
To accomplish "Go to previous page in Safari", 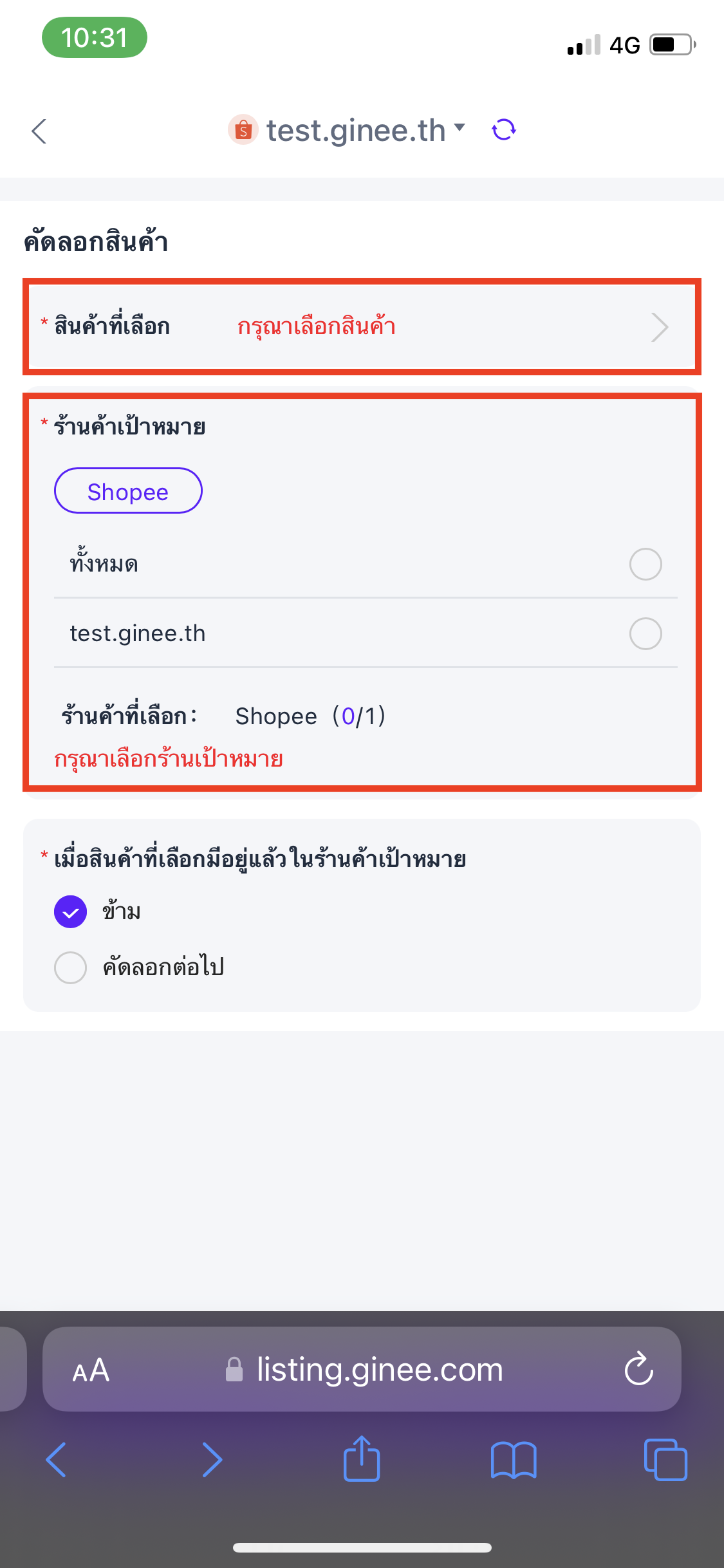I will pyautogui.click(x=57, y=1459).
